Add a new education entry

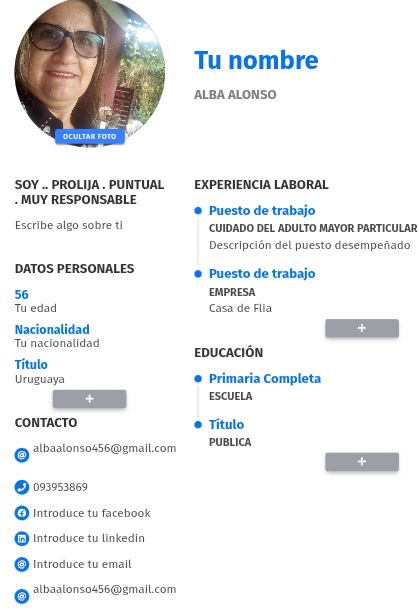click(362, 462)
